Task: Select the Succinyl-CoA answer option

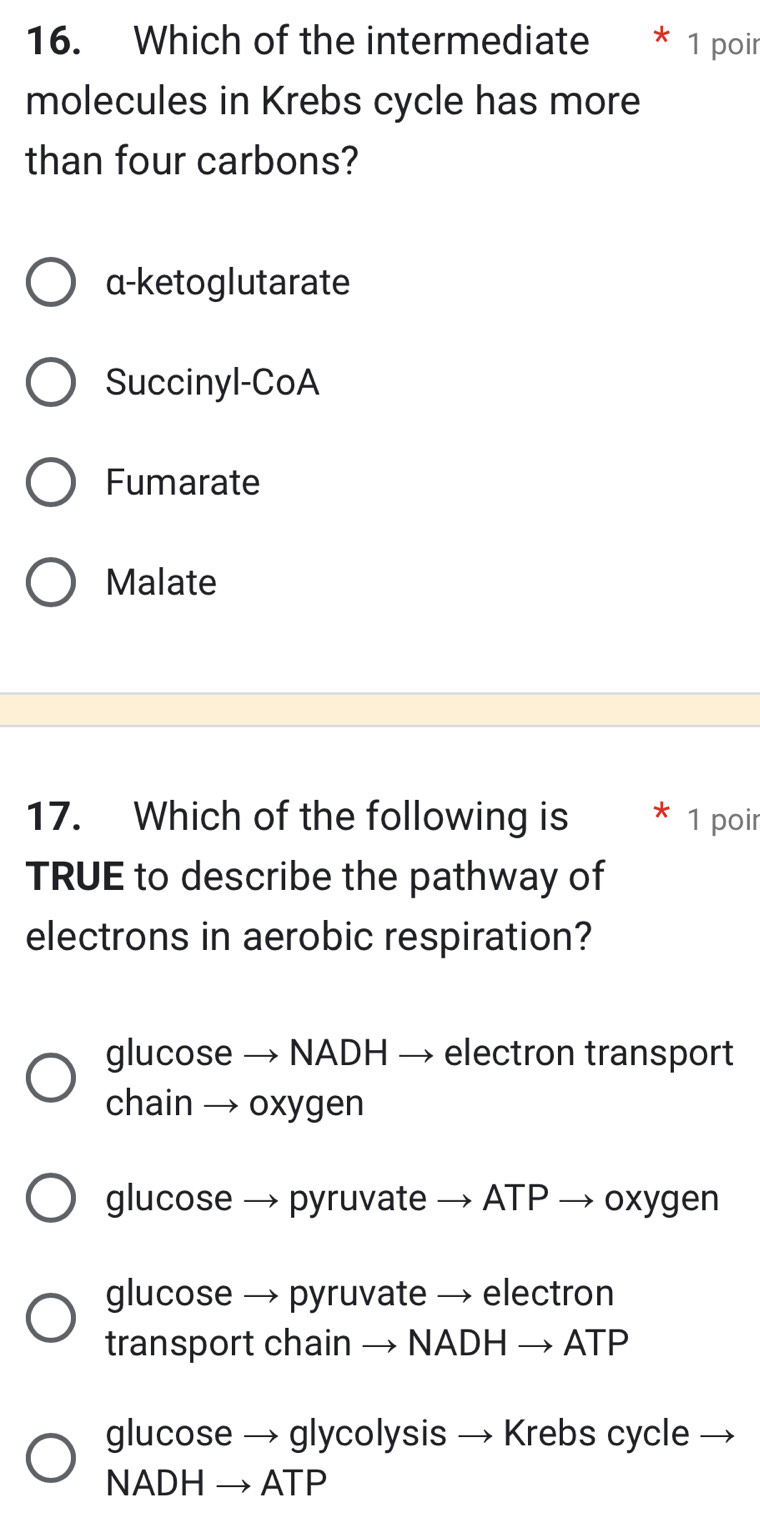Action: [x=51, y=381]
